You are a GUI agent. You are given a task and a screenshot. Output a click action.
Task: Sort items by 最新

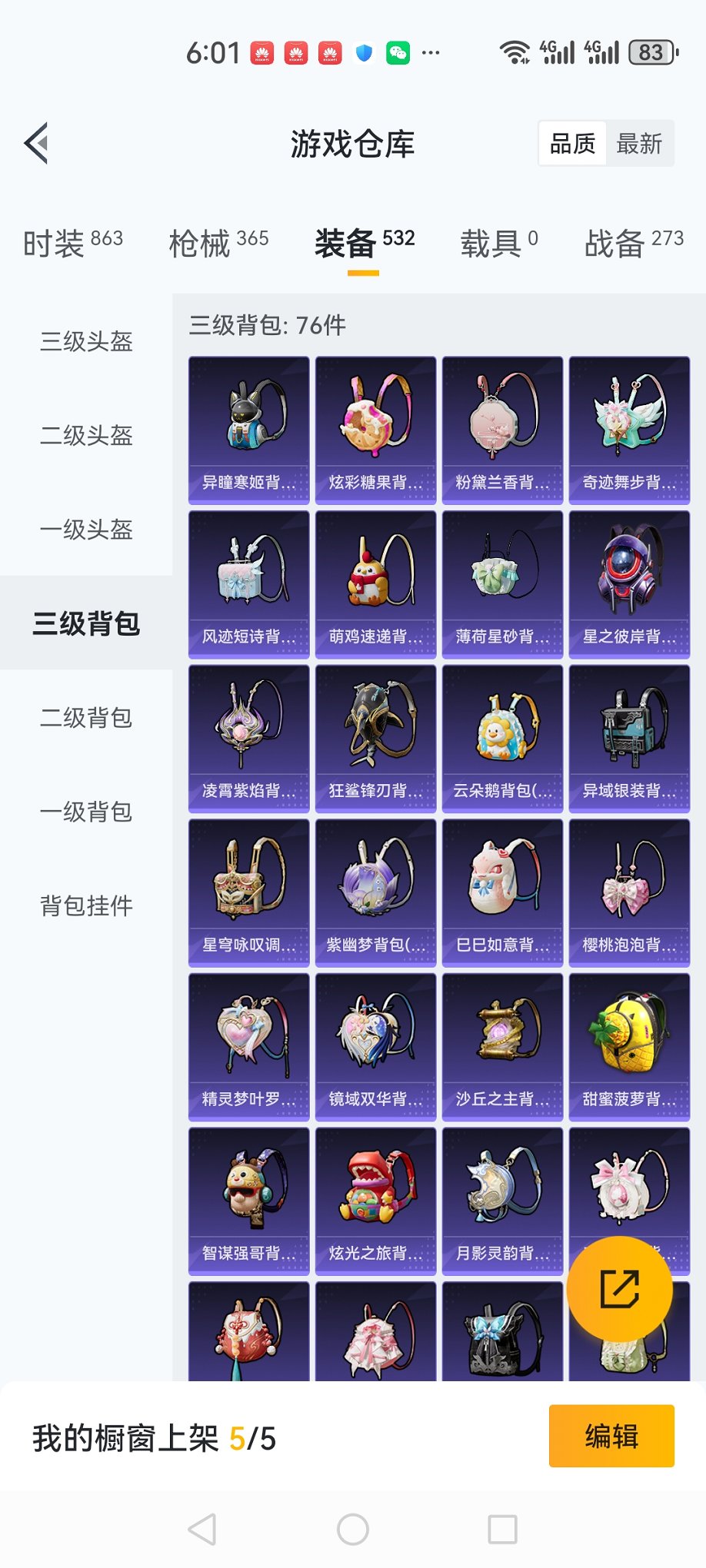click(x=639, y=144)
